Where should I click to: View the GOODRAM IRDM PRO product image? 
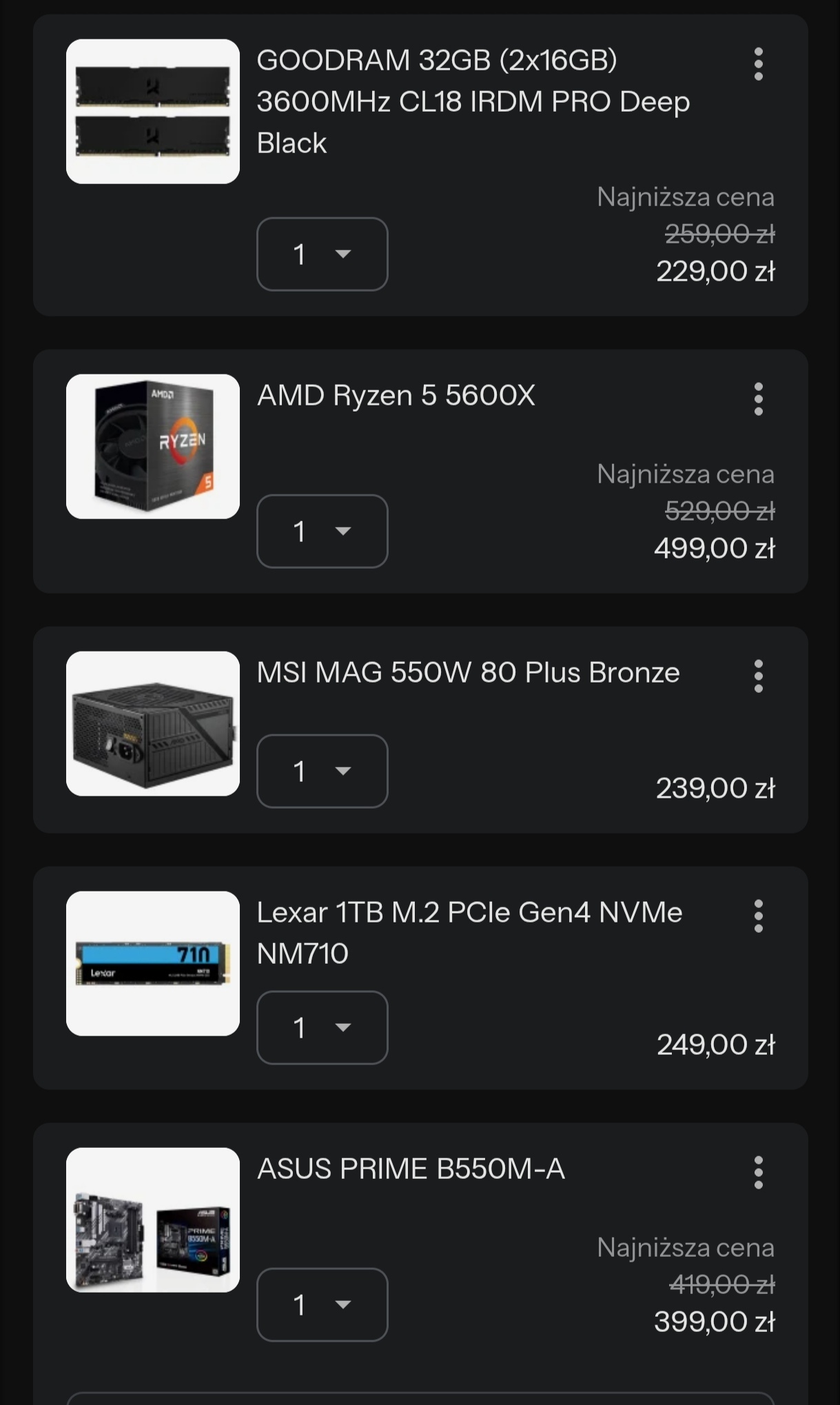point(153,112)
